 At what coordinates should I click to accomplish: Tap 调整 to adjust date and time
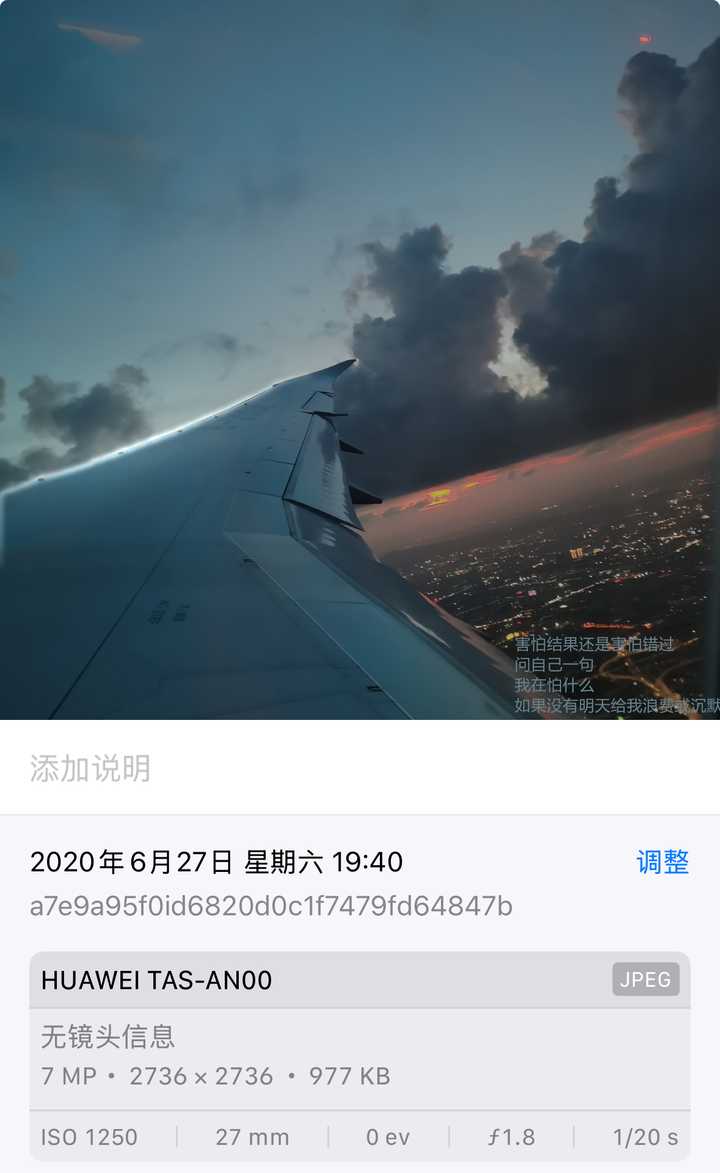(662, 862)
